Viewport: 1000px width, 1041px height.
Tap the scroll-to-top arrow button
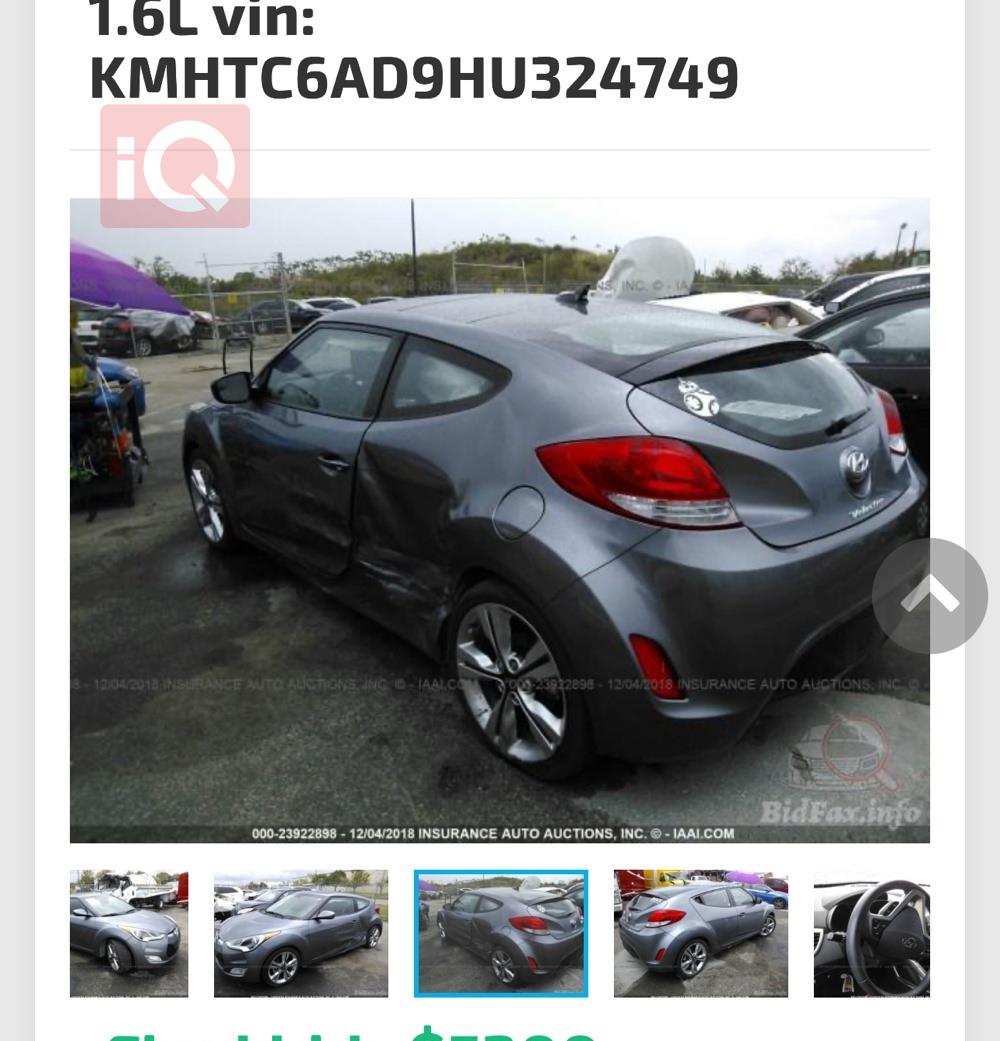coord(929,596)
